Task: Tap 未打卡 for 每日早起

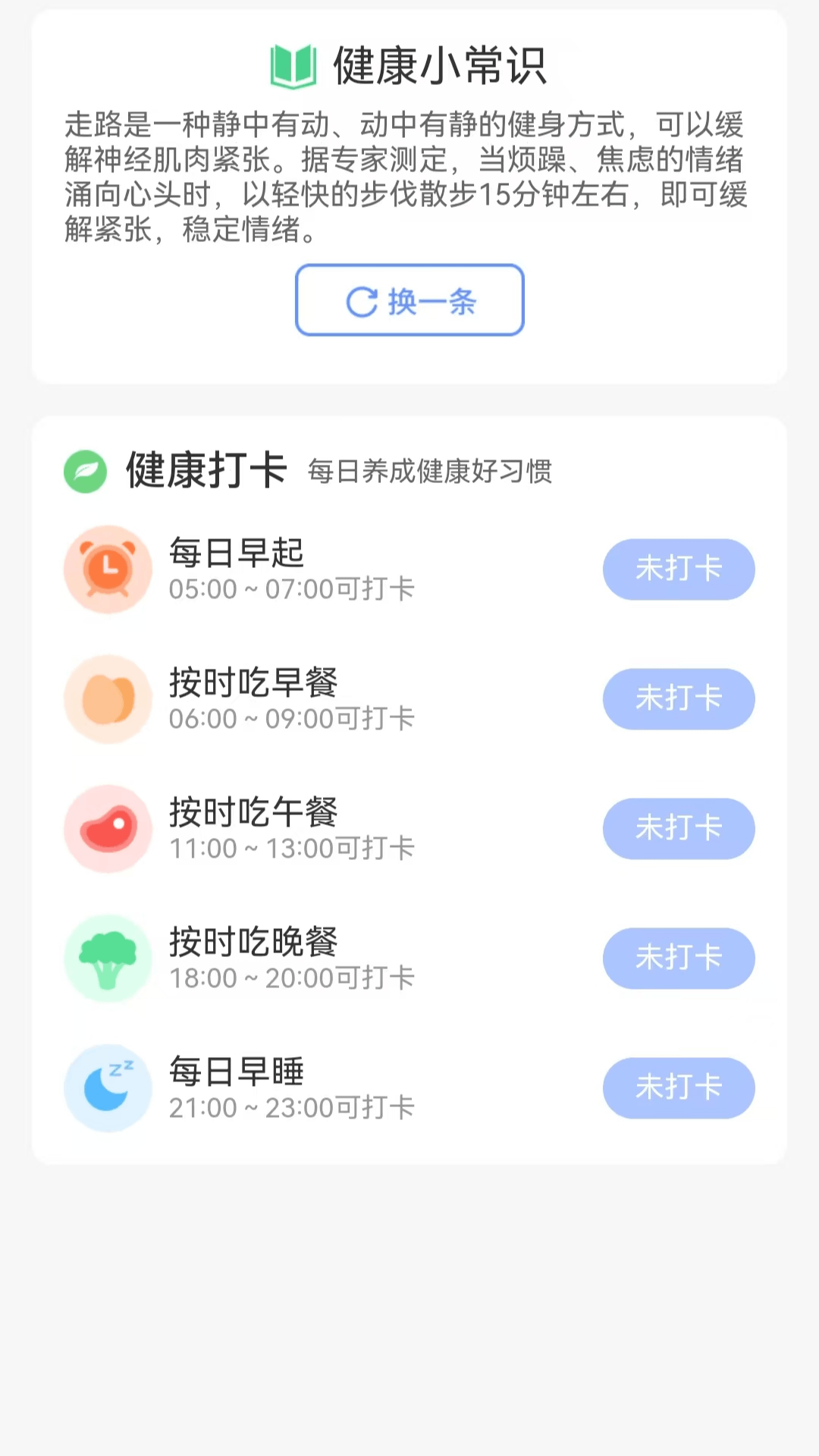Action: pyautogui.click(x=678, y=569)
